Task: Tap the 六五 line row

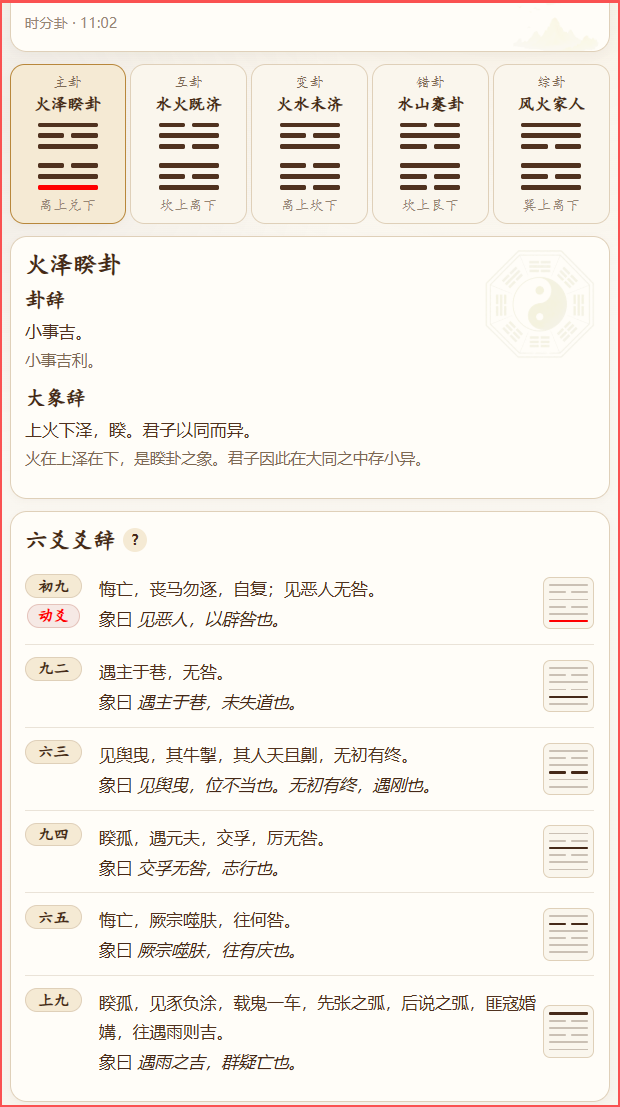Action: pos(309,934)
